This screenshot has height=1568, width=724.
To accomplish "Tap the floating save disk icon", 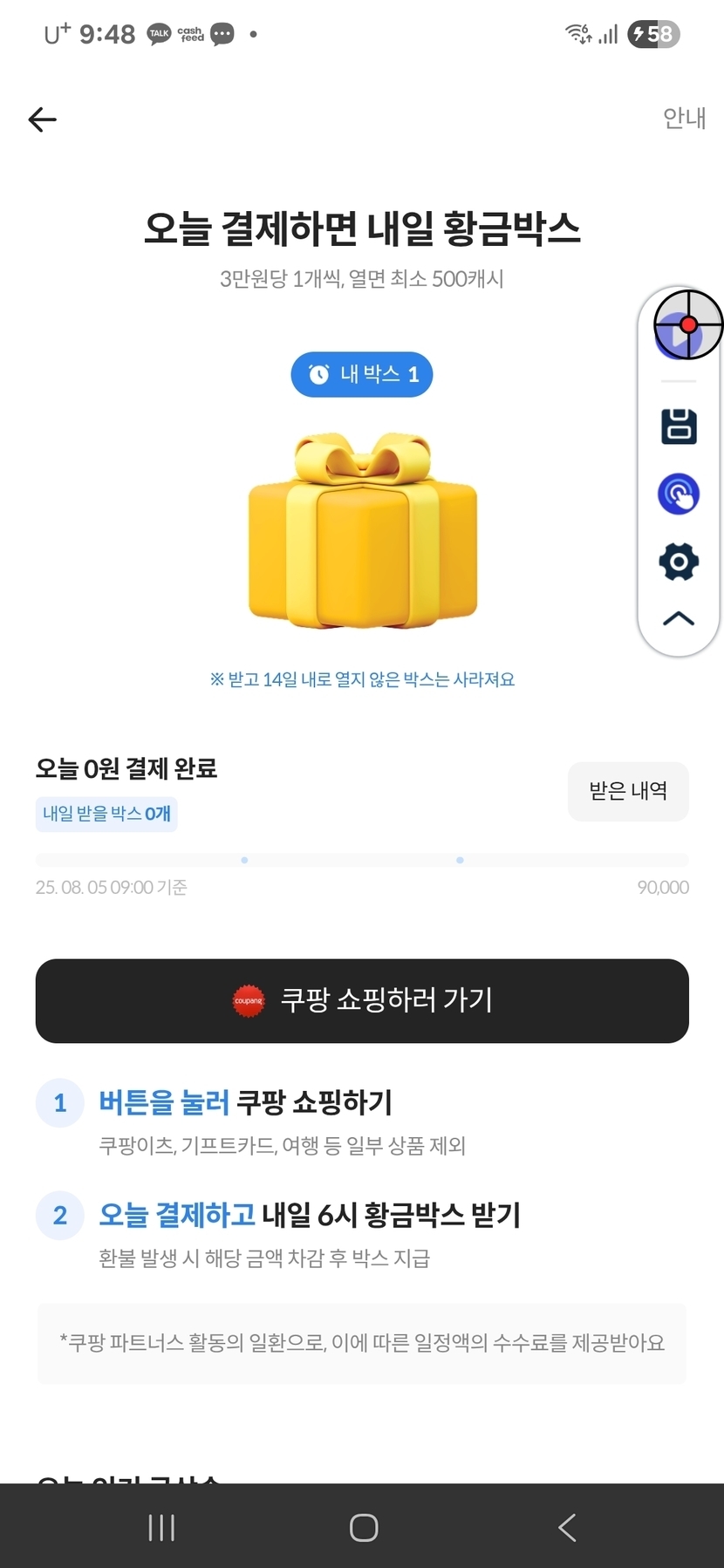I will click(x=679, y=426).
